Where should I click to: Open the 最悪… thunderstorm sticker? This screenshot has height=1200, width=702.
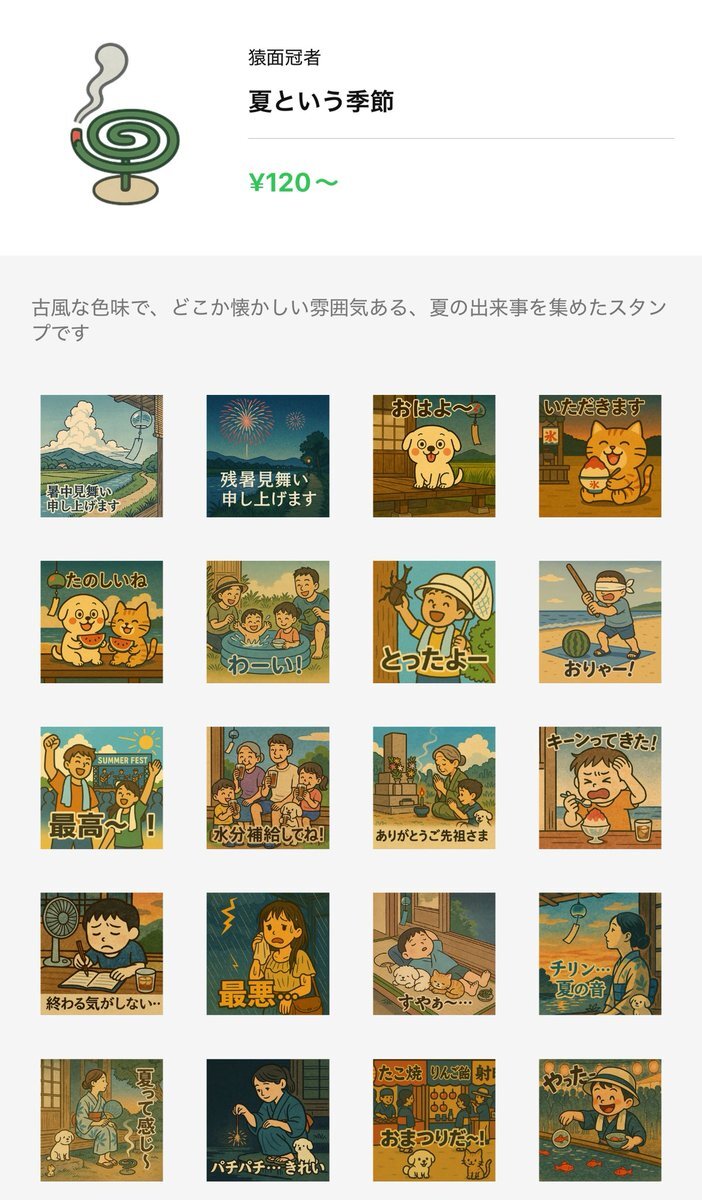[x=268, y=954]
